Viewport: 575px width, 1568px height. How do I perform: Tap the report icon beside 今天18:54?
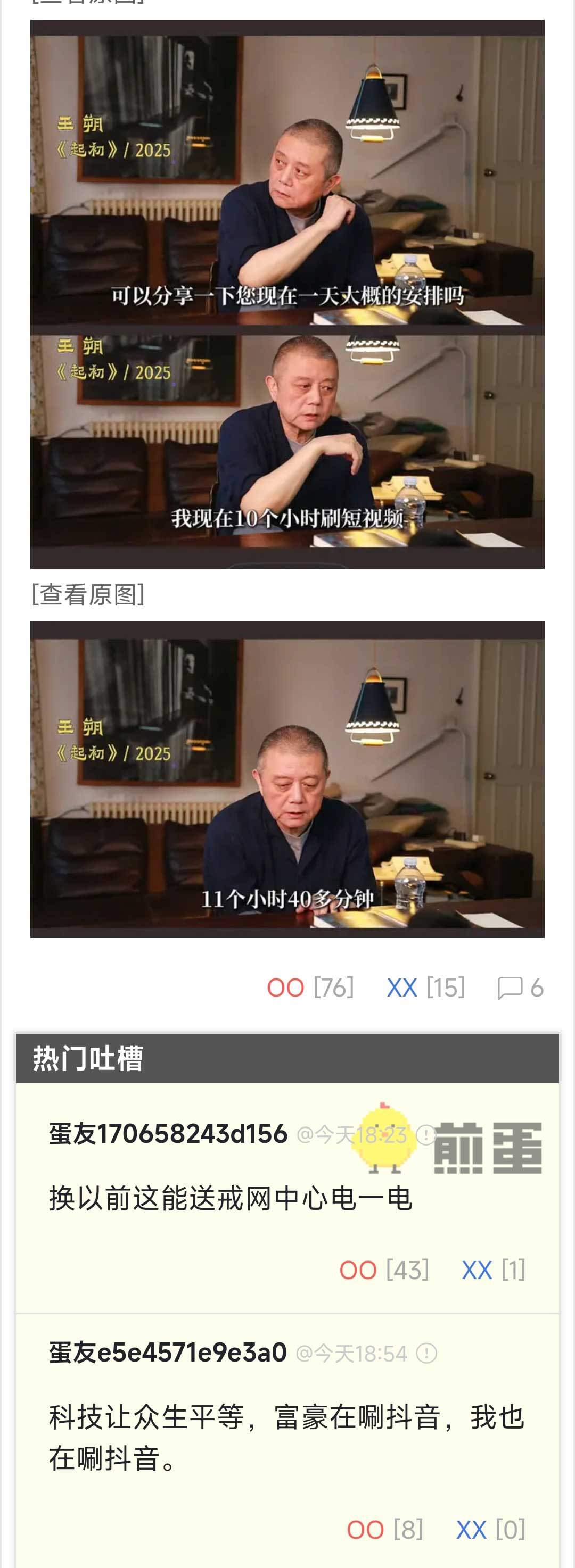(x=426, y=1354)
